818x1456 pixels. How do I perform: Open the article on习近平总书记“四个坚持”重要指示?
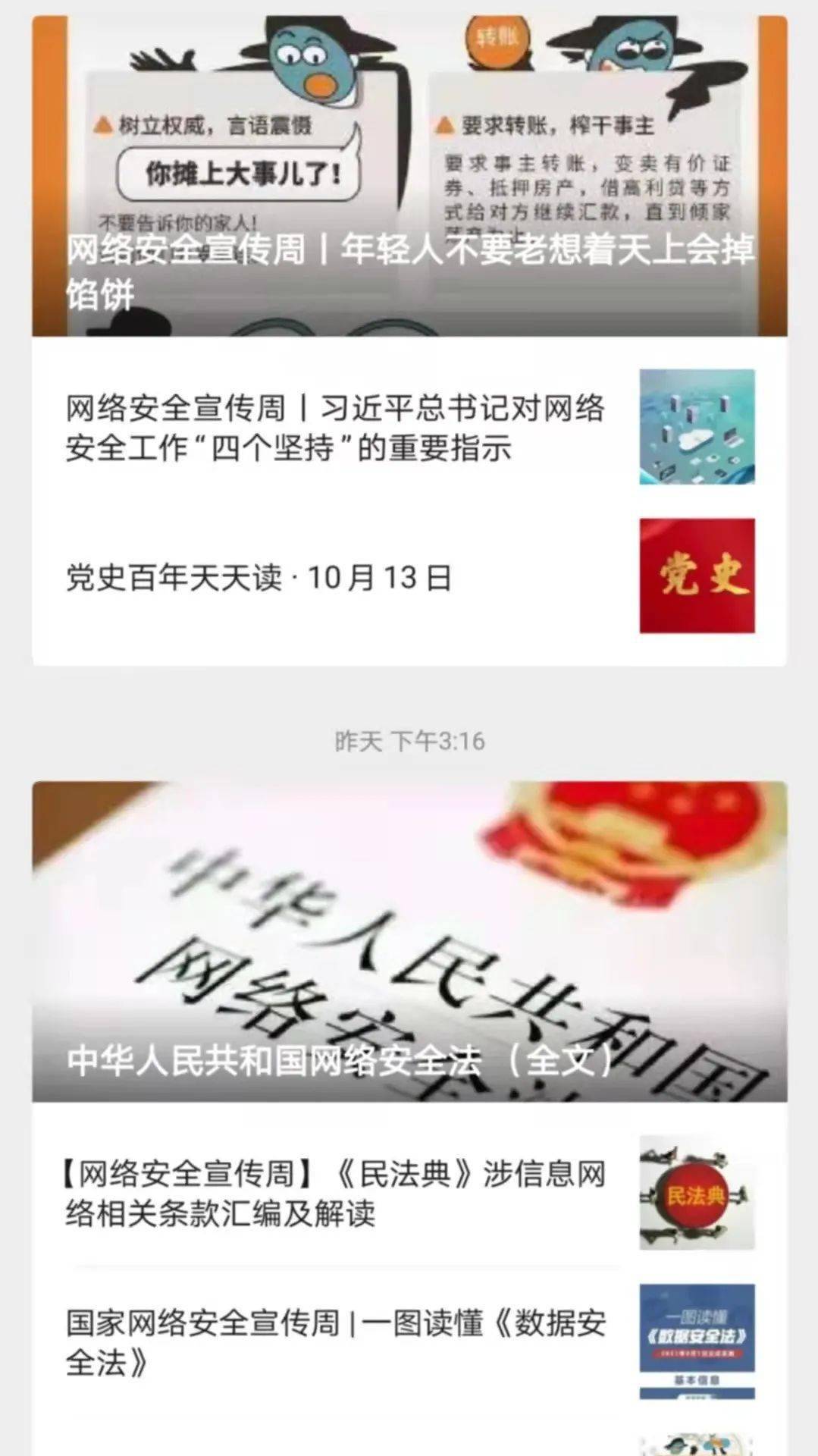pos(335,428)
